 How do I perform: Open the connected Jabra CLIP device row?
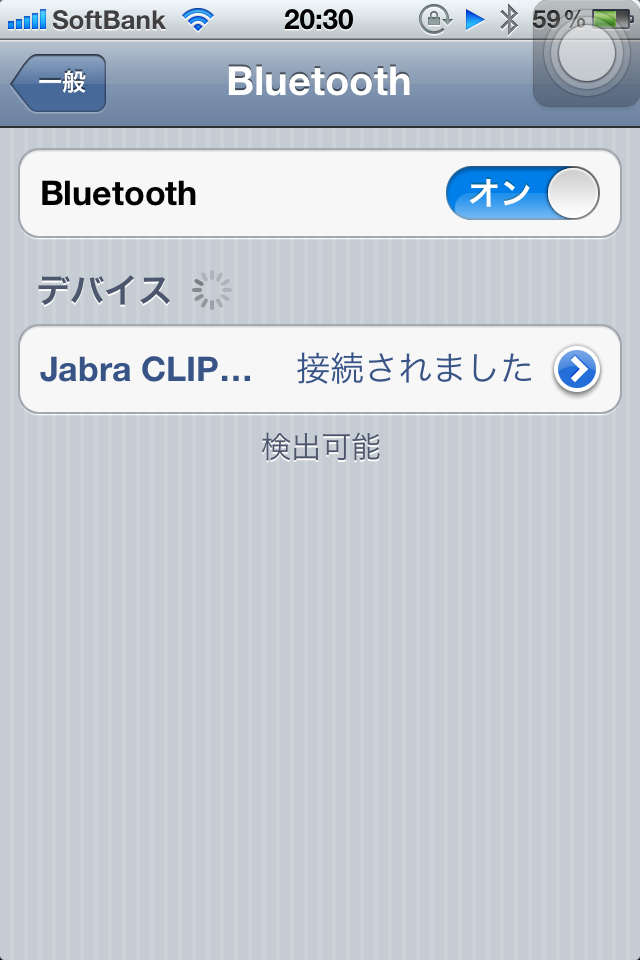tap(280, 370)
